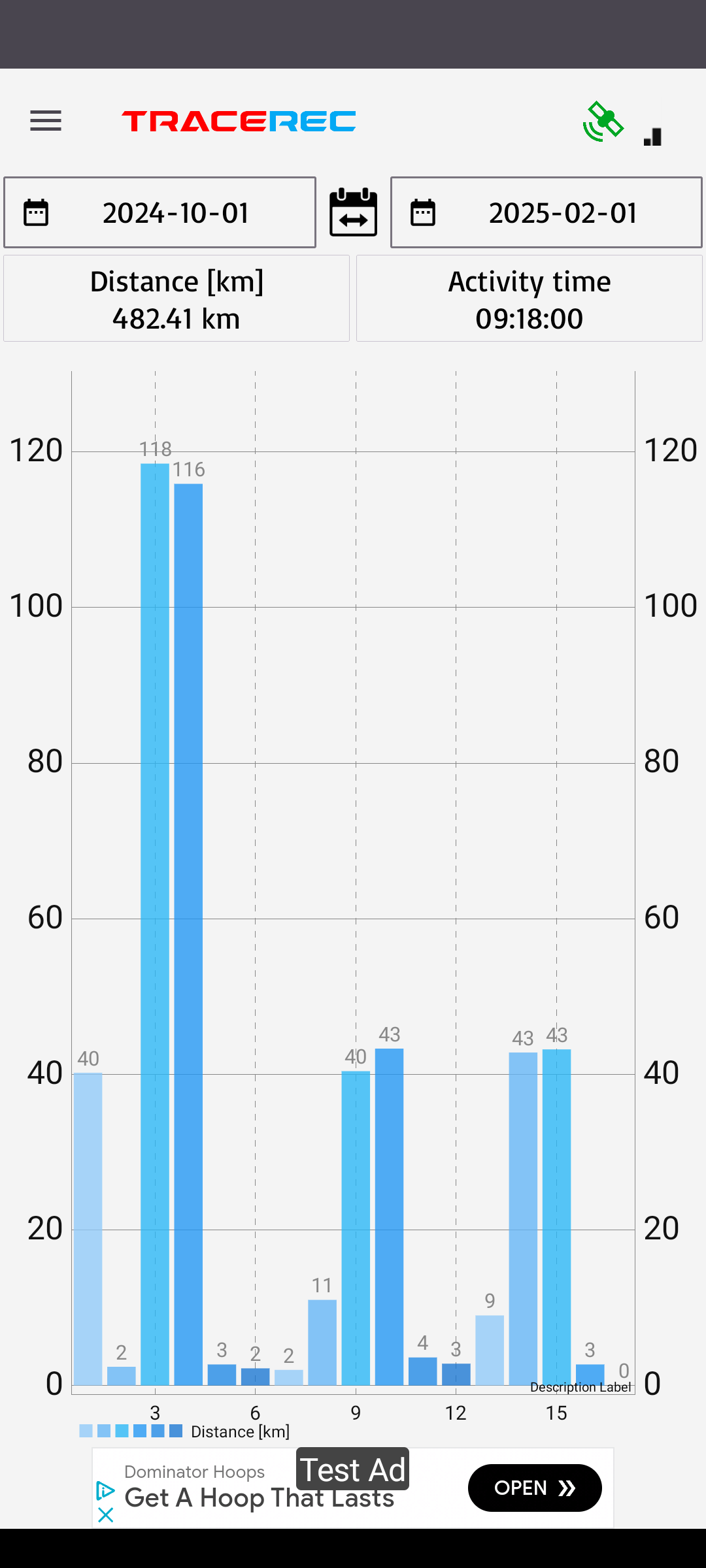Select the Activity time stat card

click(529, 299)
